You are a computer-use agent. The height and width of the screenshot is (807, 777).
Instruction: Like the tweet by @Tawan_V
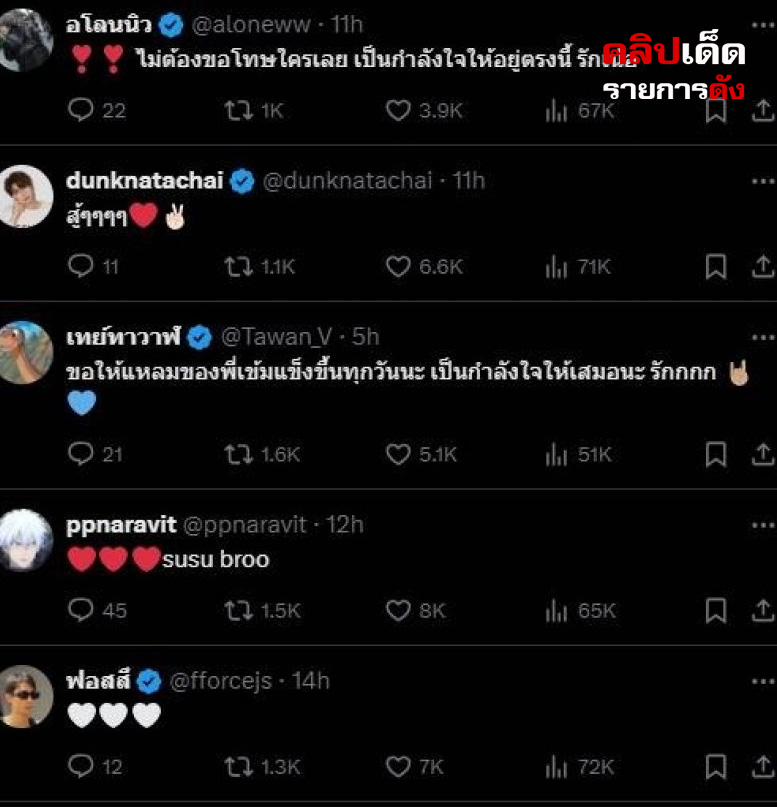[399, 454]
